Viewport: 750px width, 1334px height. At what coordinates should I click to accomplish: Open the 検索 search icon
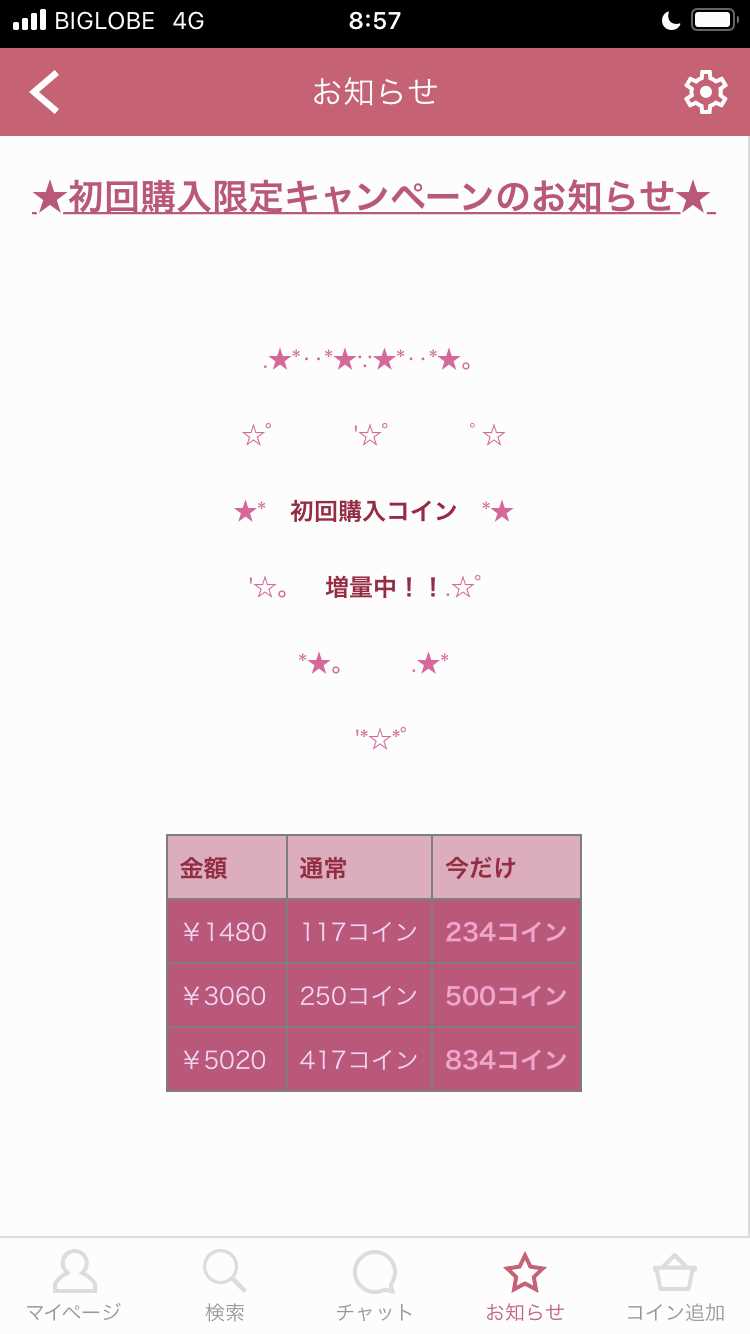click(225, 1270)
